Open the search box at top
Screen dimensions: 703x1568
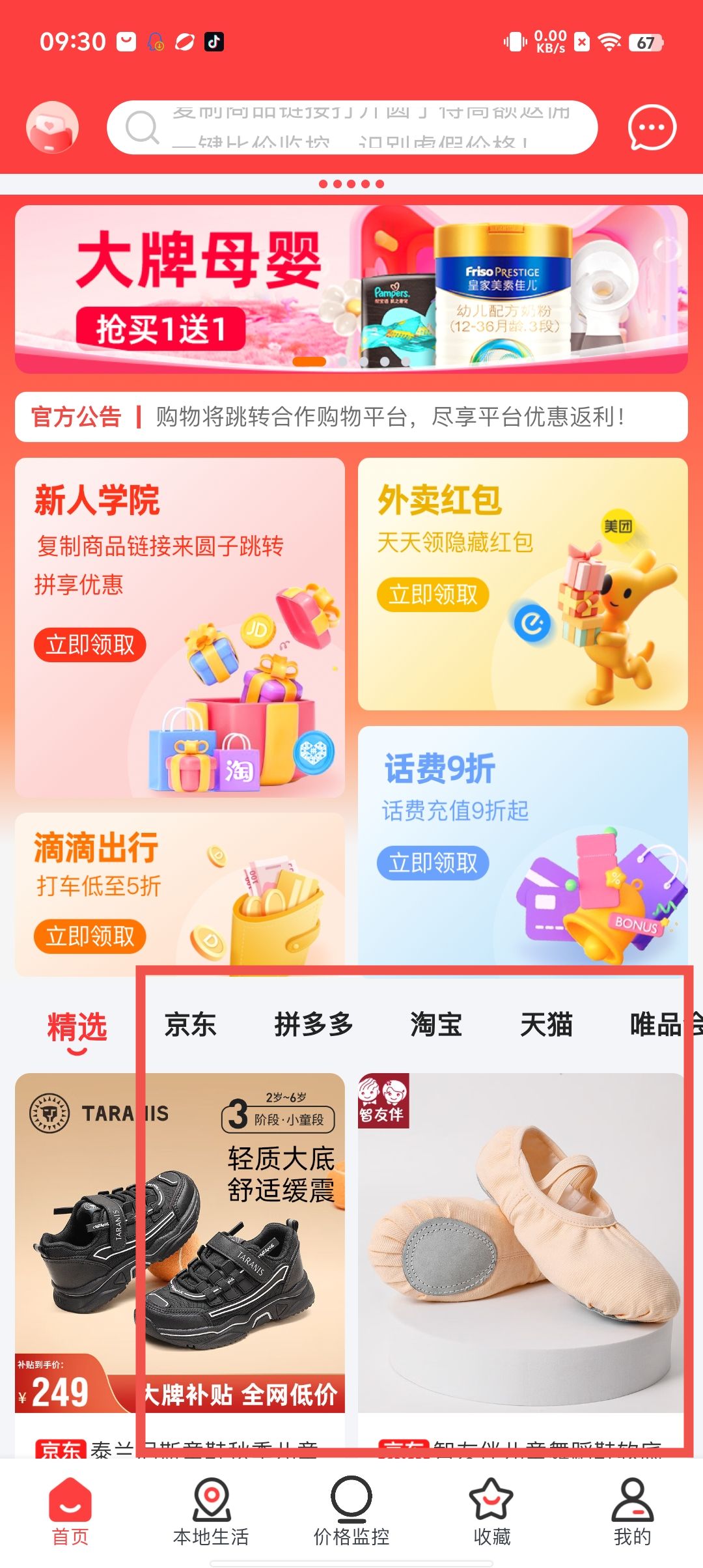point(351,128)
